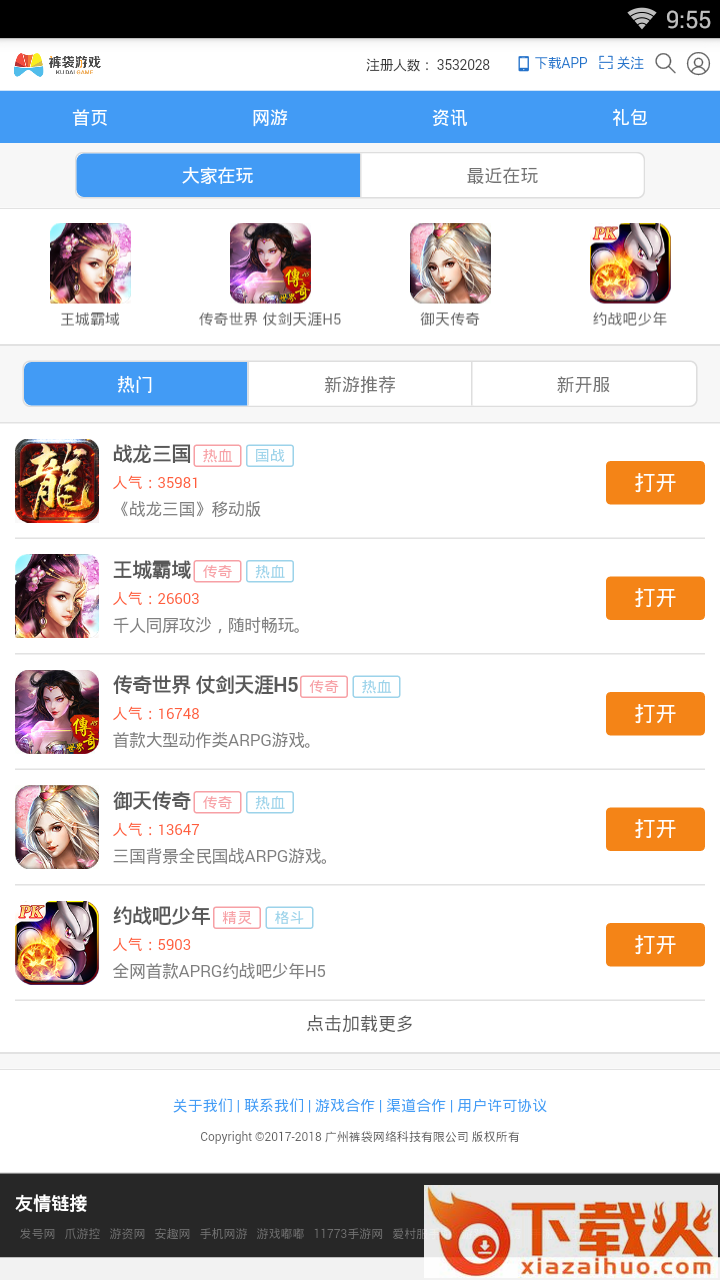Select the 新游推荐 tab
This screenshot has width=720, height=1280.
coord(359,383)
